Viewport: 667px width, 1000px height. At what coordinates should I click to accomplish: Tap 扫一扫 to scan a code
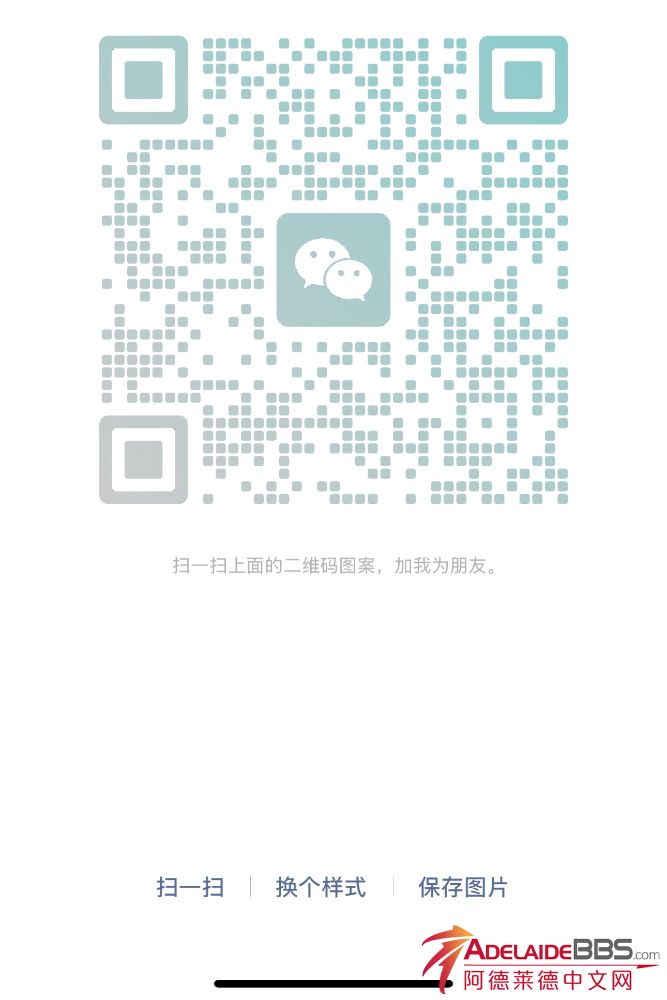point(190,887)
